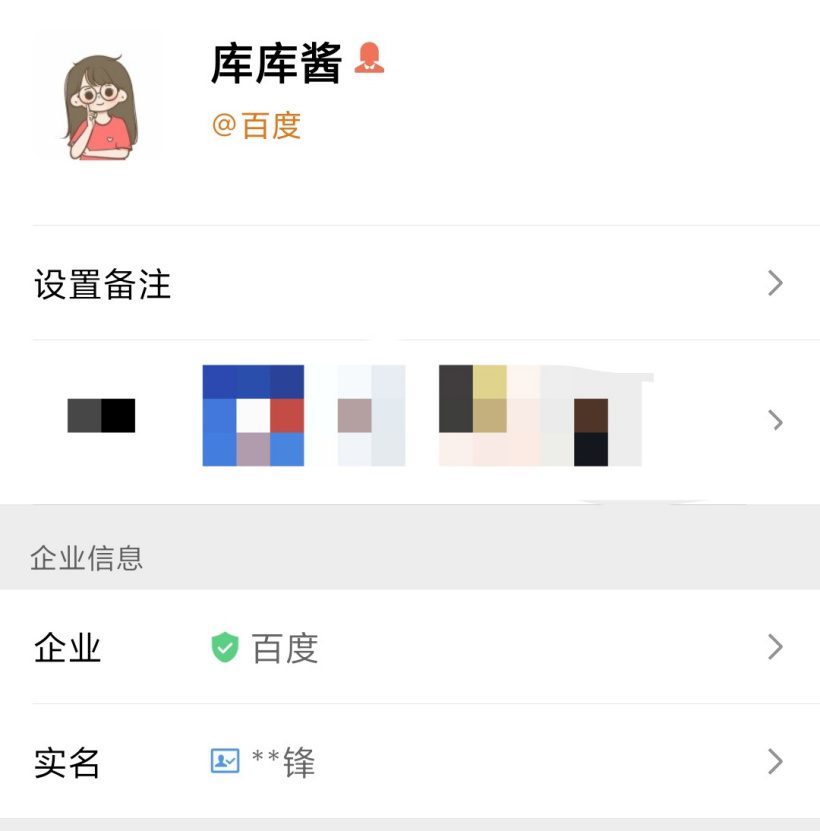Screen dimensions: 820x831
Task: Expand the 设置备注 row chevron
Action: 774,284
